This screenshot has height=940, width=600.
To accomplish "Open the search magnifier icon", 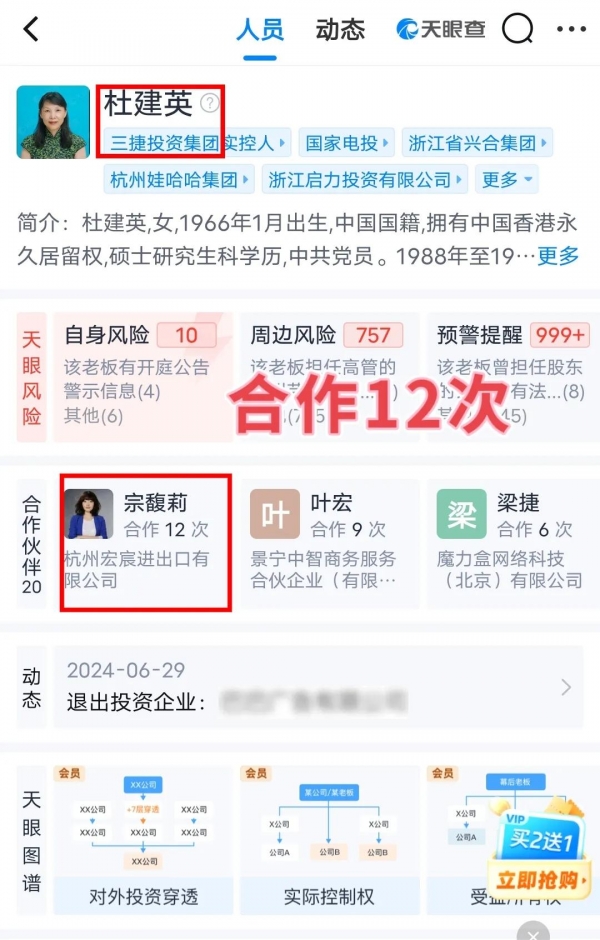I will coord(517,30).
